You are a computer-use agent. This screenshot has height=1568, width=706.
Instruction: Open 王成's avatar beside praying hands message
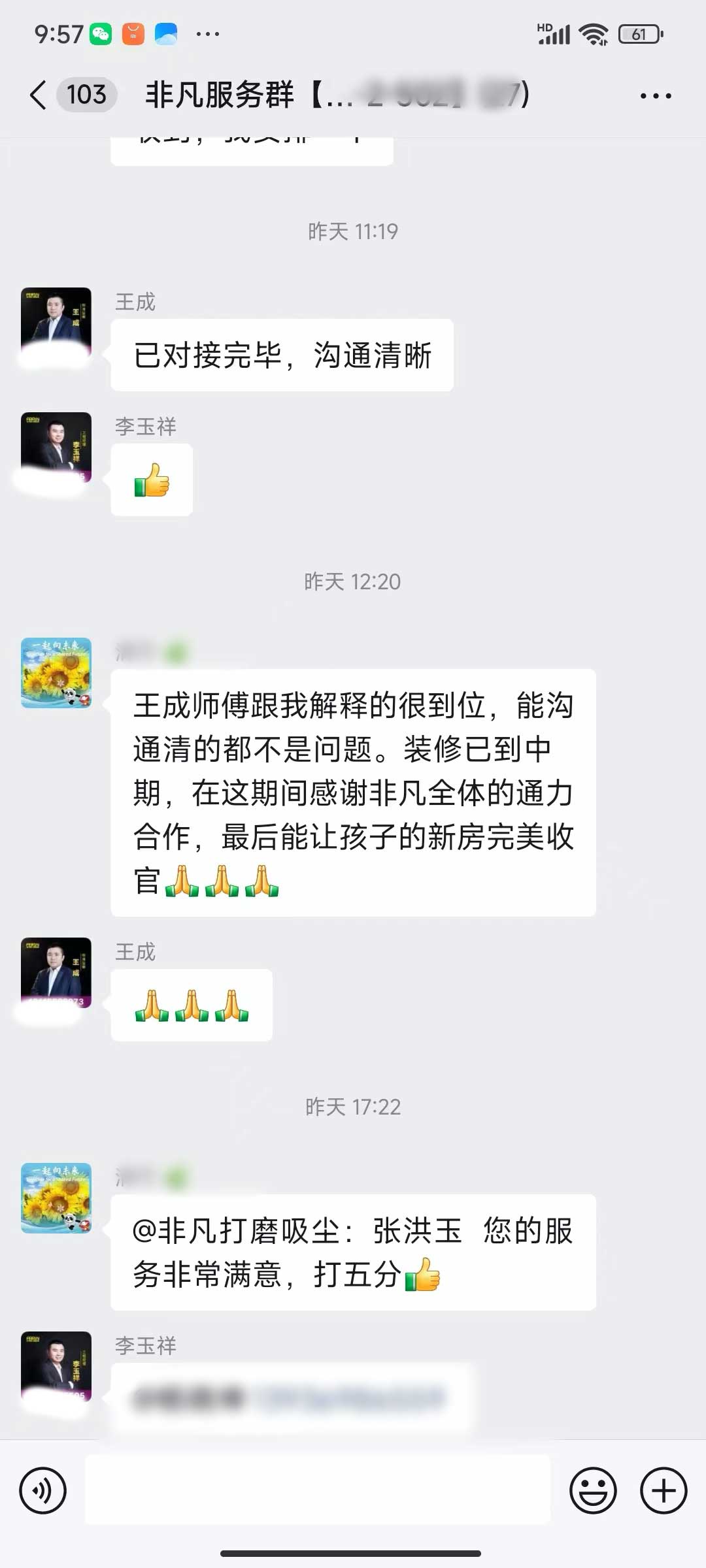click(56, 973)
